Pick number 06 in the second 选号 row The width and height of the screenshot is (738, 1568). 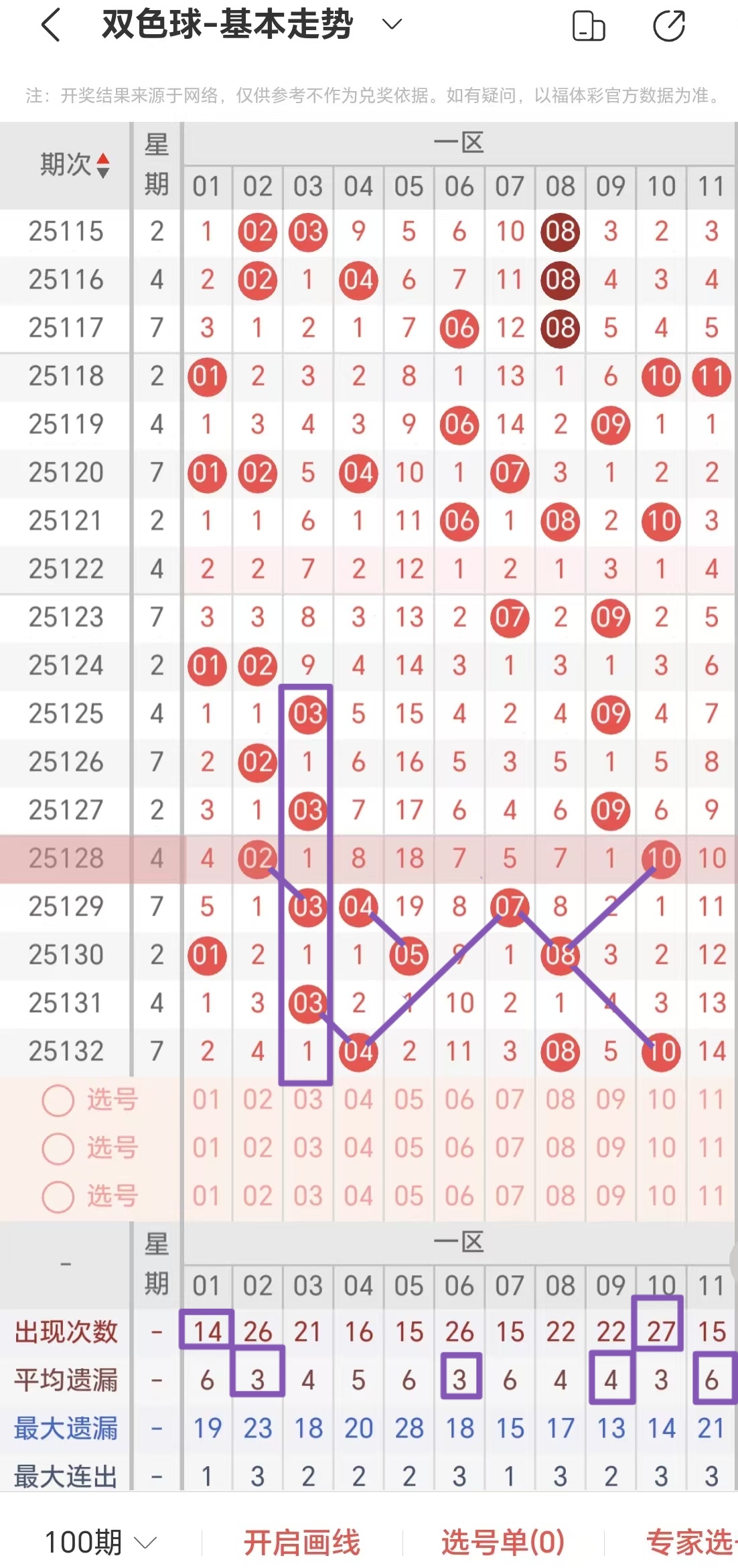(459, 1149)
